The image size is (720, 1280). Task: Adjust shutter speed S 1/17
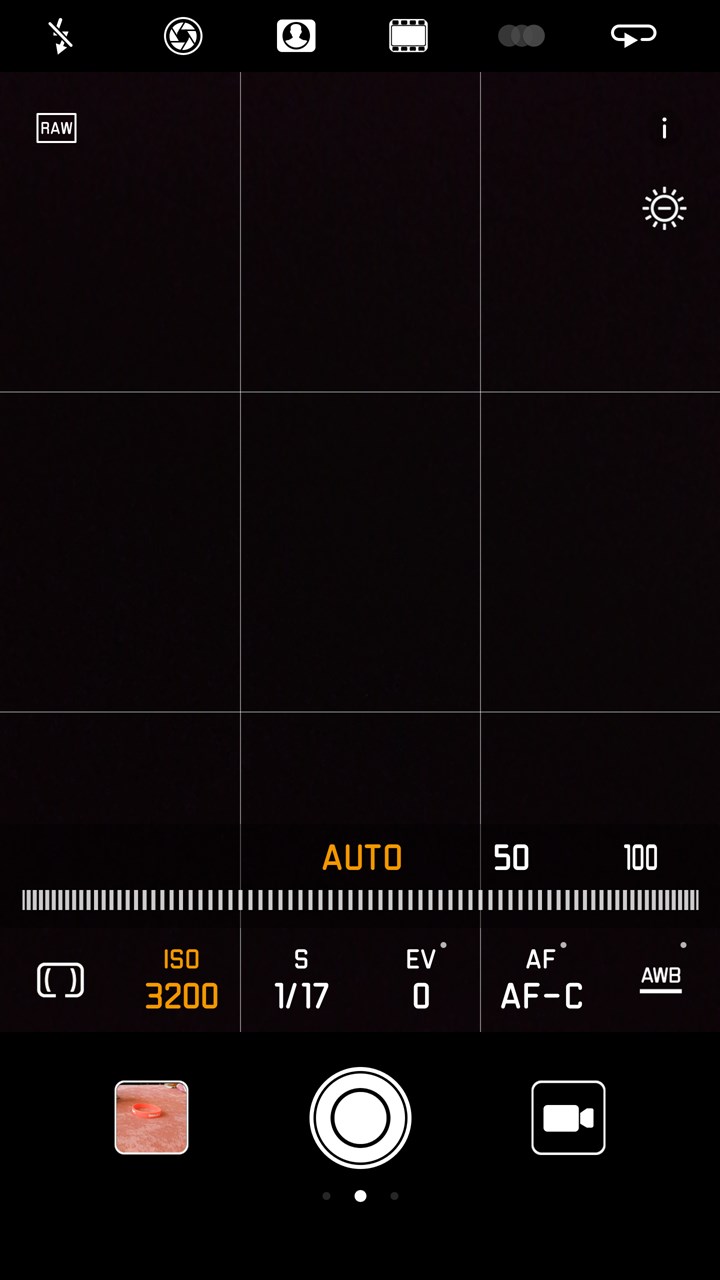click(x=301, y=979)
